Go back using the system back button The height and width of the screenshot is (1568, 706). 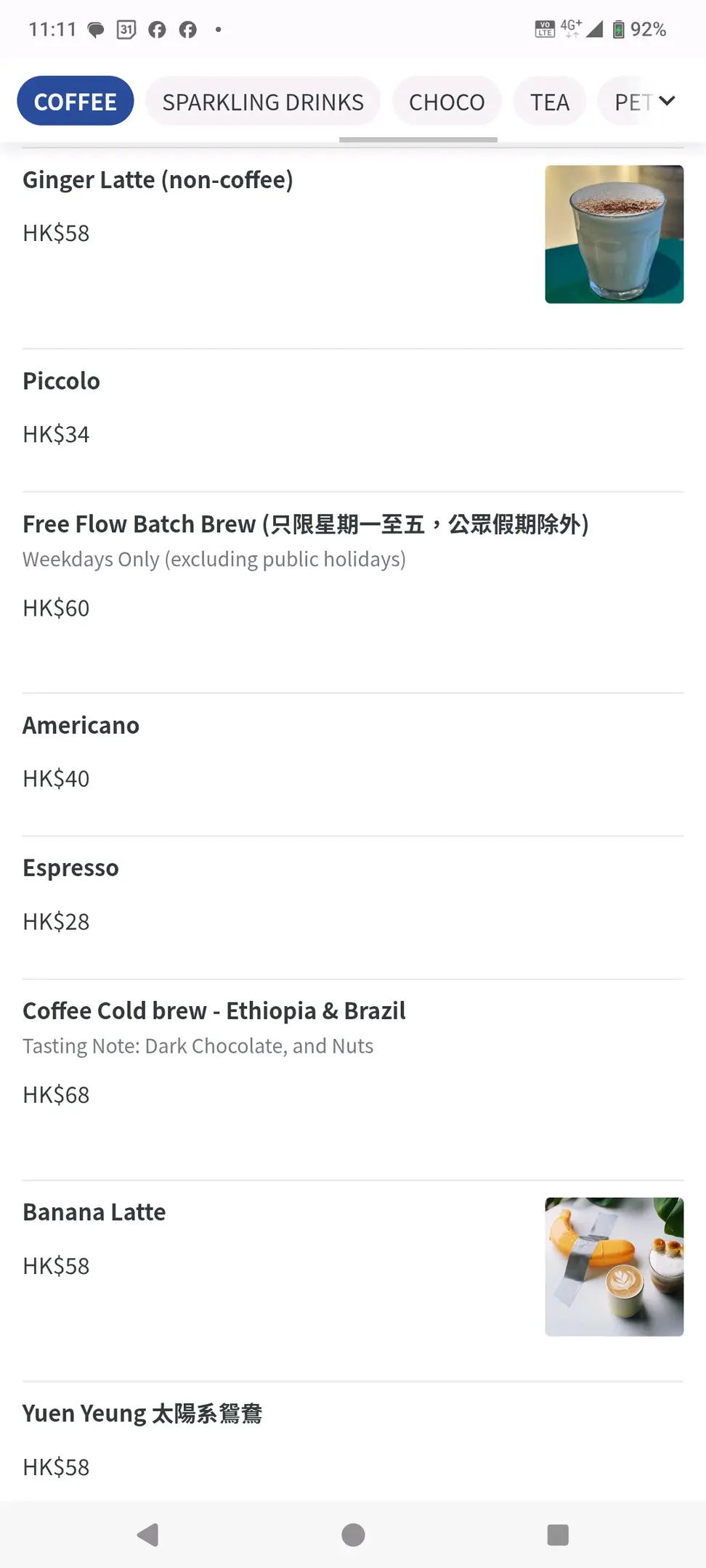(x=147, y=1535)
